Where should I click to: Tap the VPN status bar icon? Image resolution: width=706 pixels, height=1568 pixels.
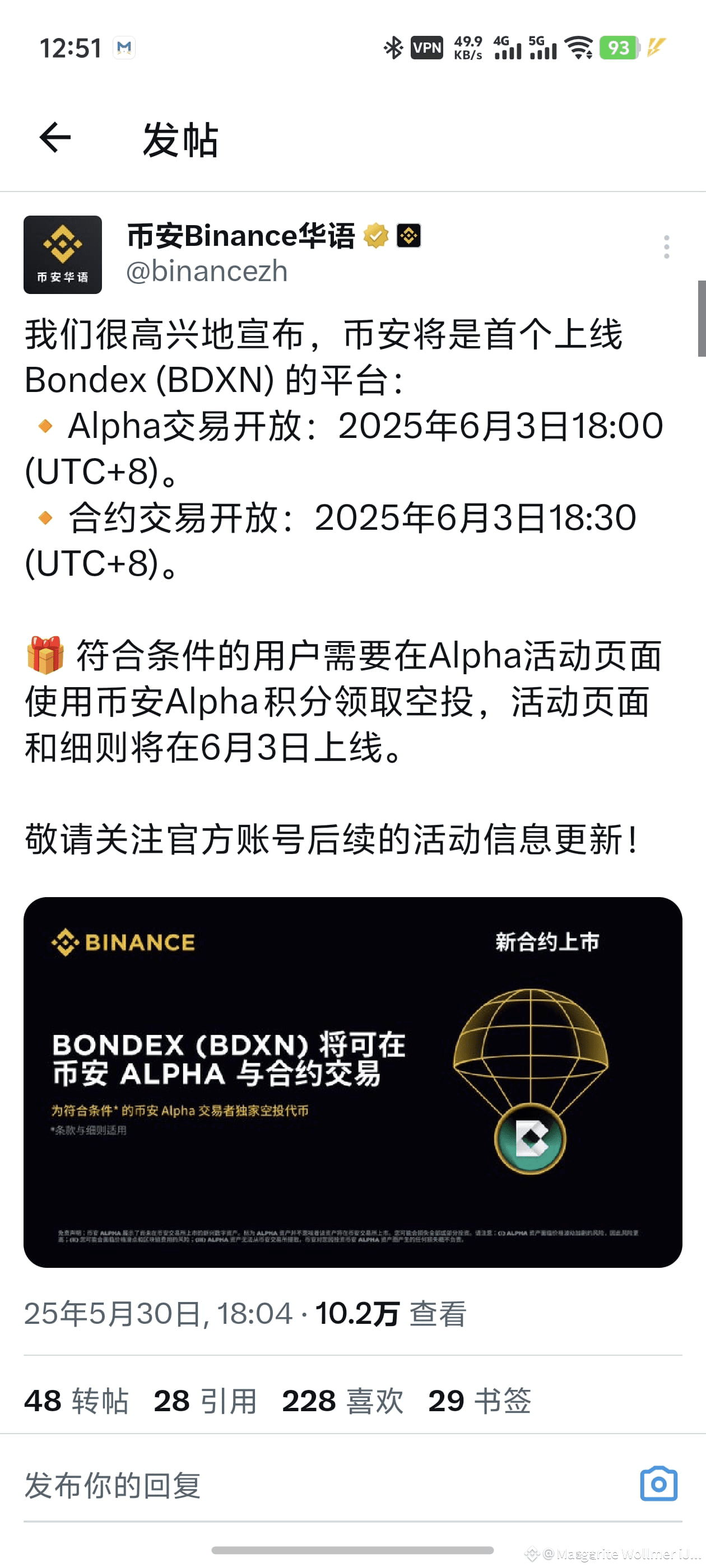pos(427,48)
